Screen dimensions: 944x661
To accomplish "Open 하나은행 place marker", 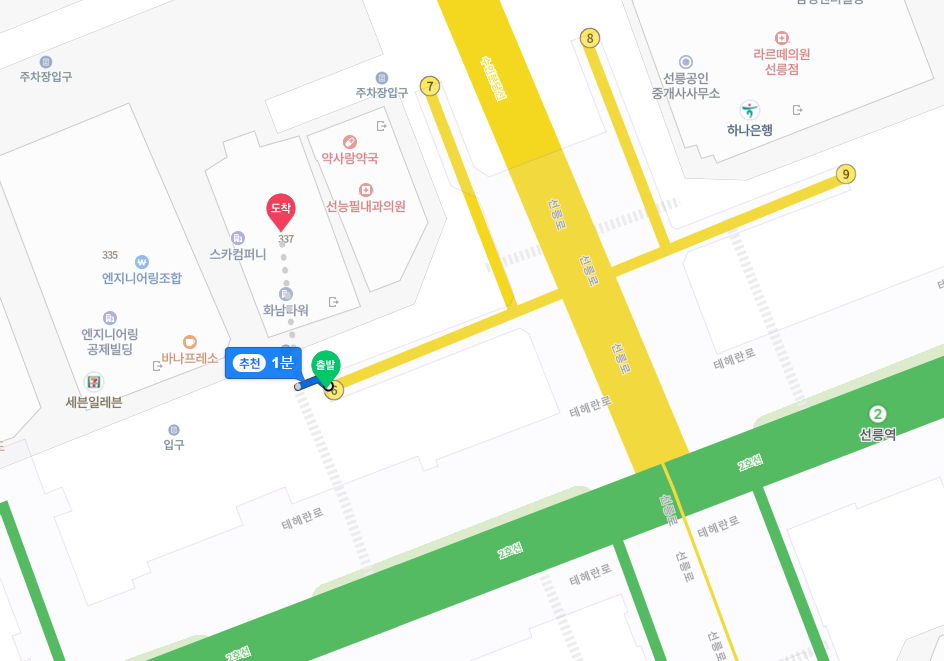I will point(750,110).
